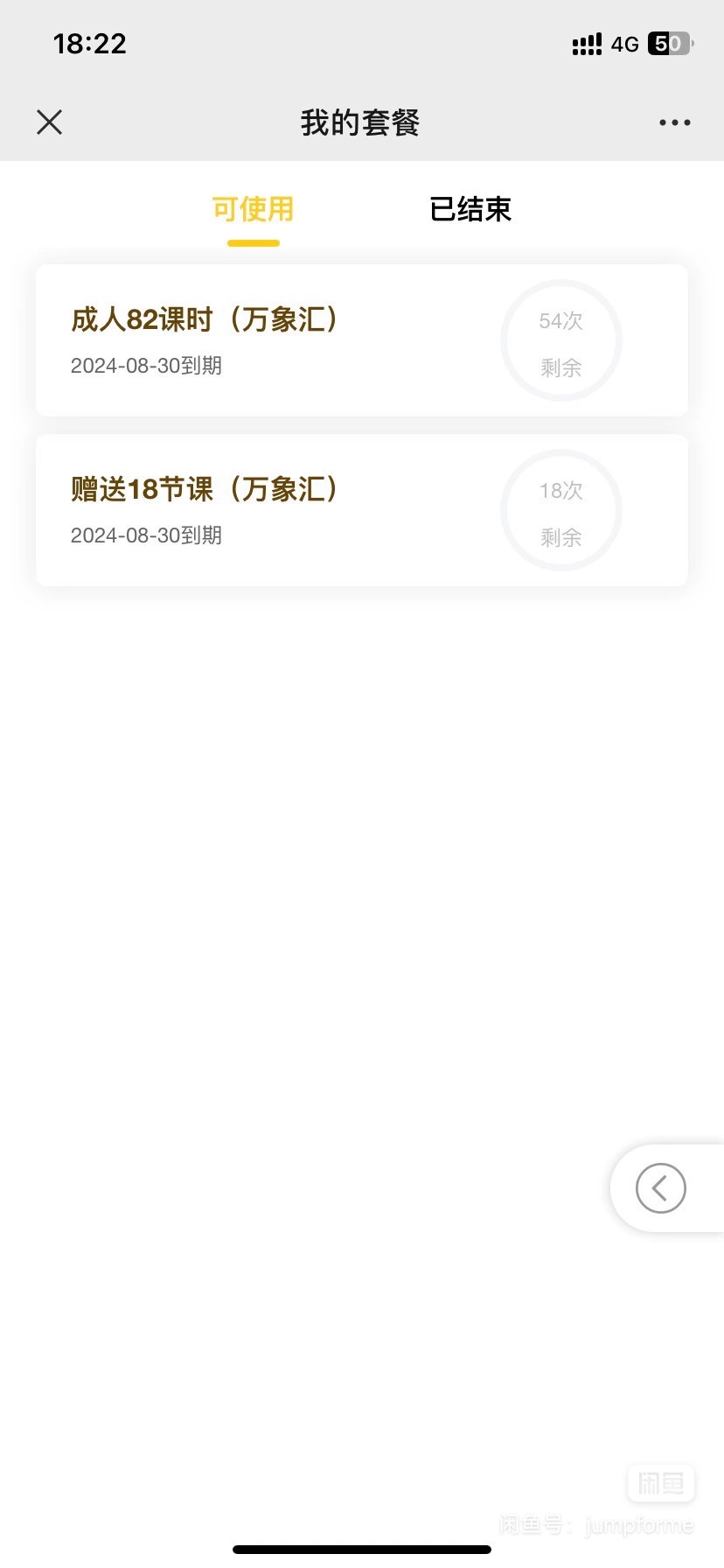Tap the cellular signal bars indicator
This screenshot has height=1568, width=724.
[586, 43]
